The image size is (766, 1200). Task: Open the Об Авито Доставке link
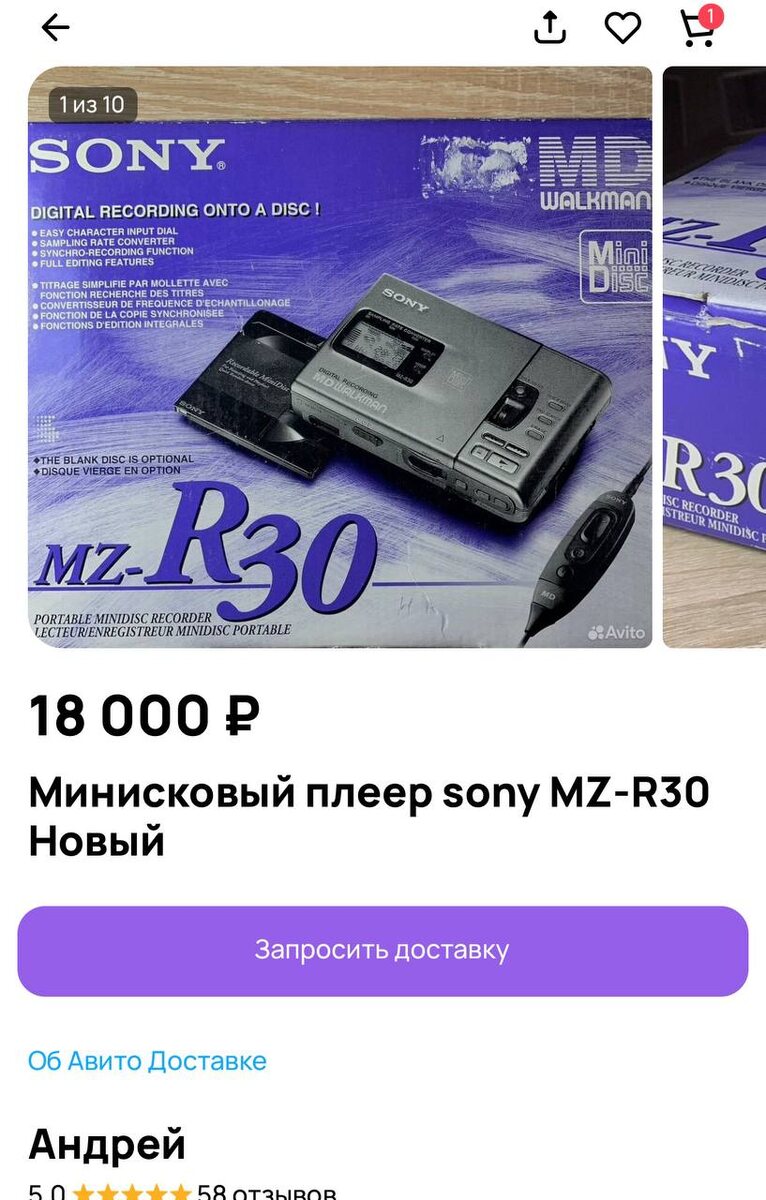coord(147,1061)
